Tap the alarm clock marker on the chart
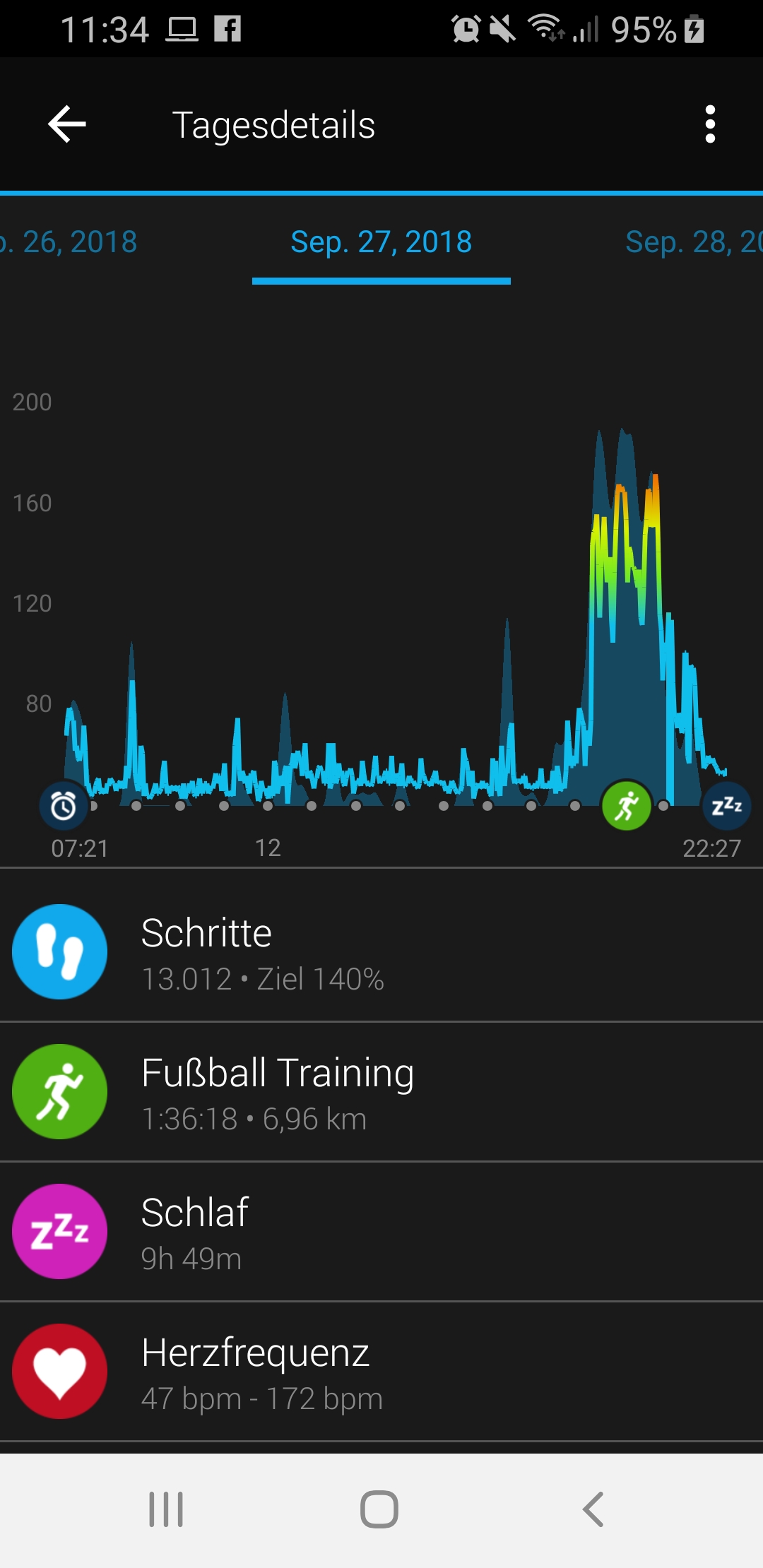 (x=64, y=806)
